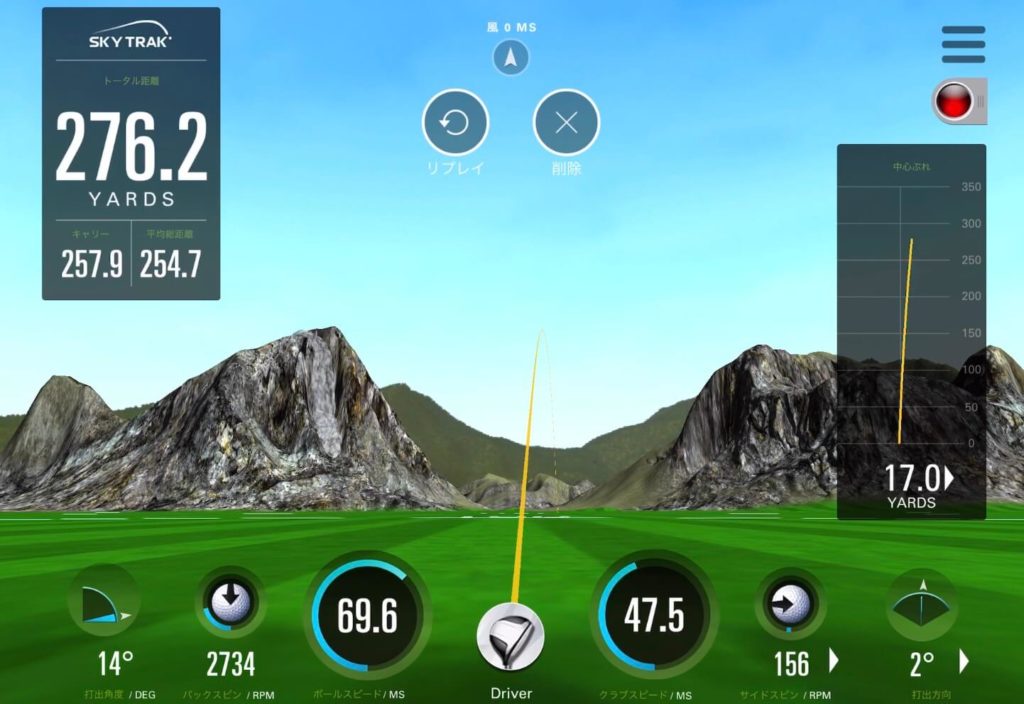Expand the side spin 156 arrow
The height and width of the screenshot is (704, 1024).
click(x=832, y=661)
